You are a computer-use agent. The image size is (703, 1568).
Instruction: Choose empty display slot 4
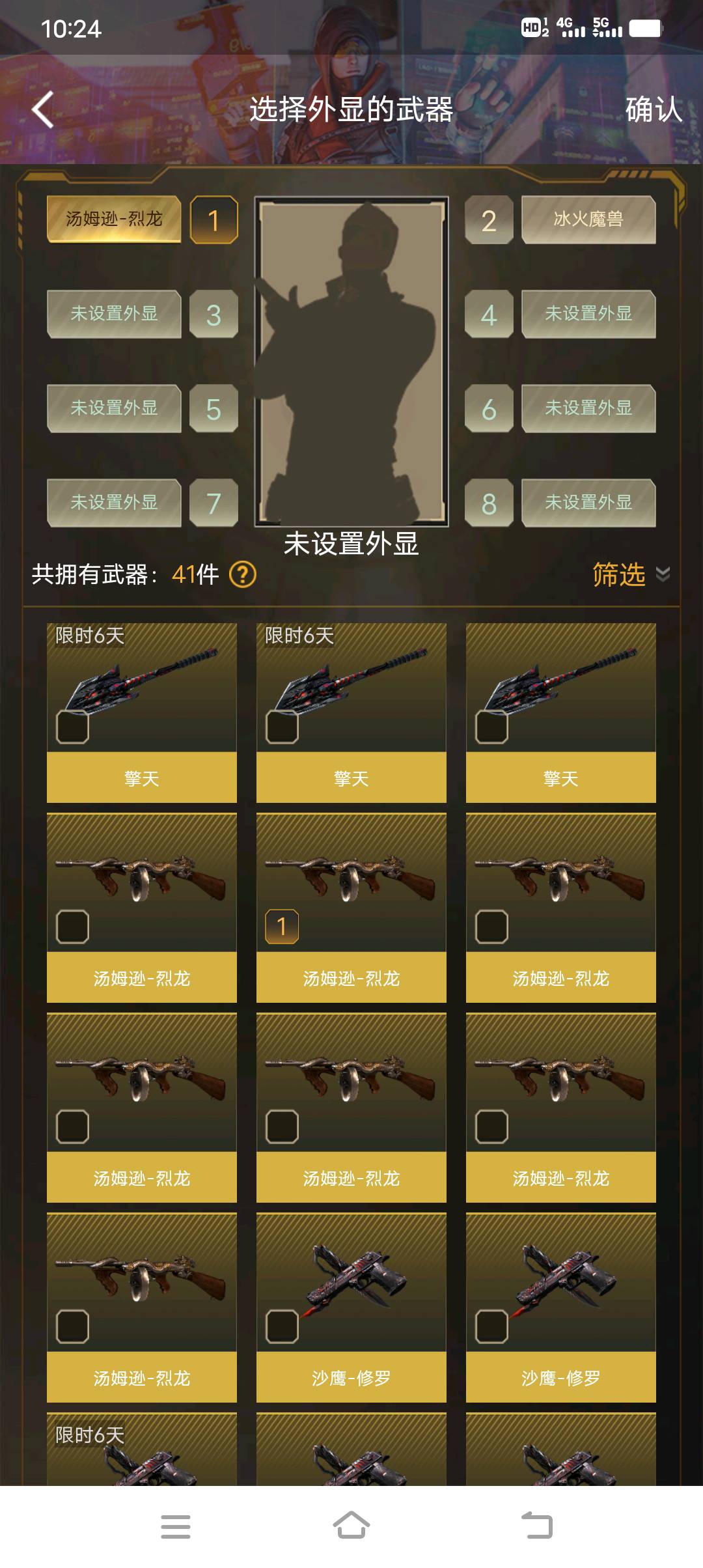point(588,314)
